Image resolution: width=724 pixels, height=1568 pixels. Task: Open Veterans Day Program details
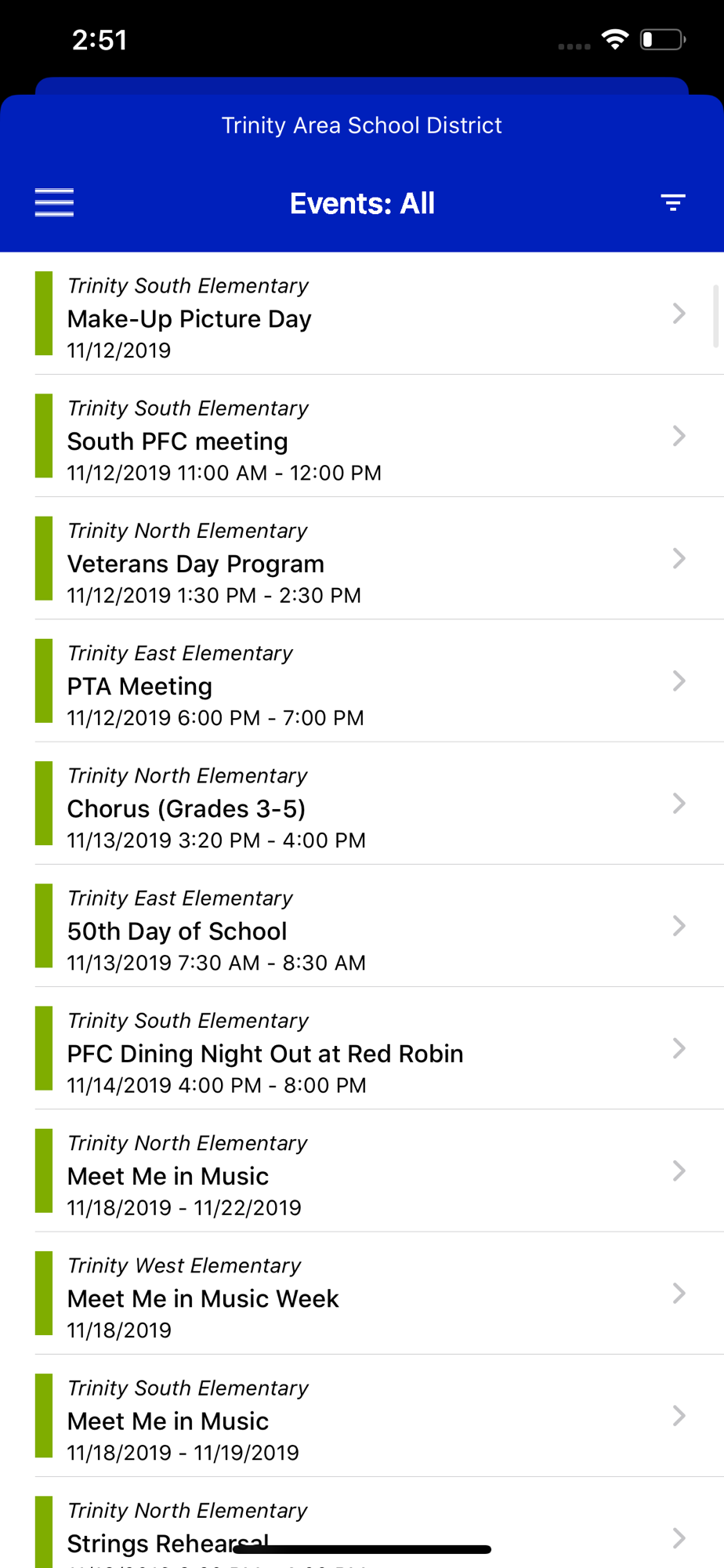362,558
